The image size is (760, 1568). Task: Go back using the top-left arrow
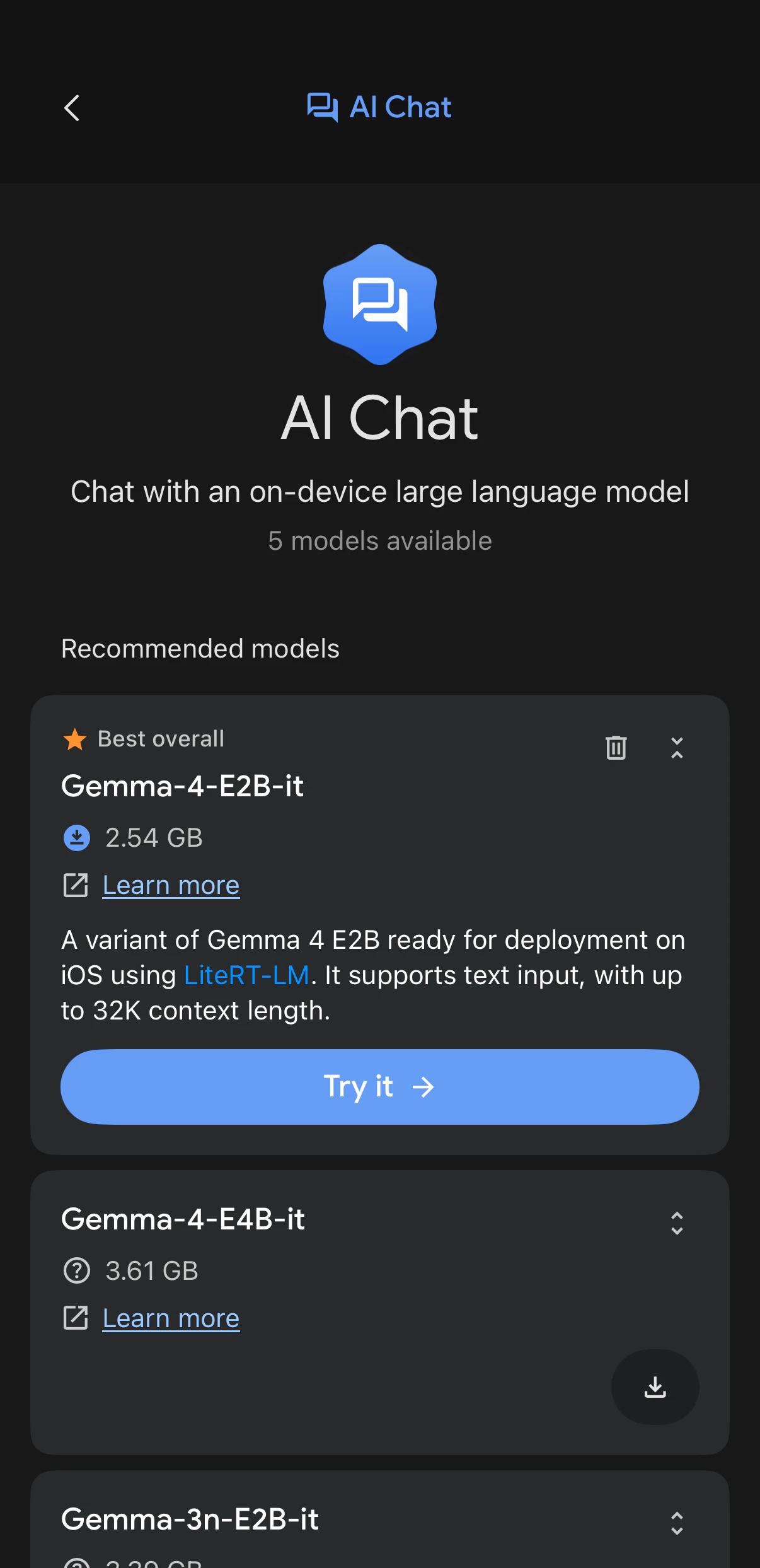coord(72,108)
